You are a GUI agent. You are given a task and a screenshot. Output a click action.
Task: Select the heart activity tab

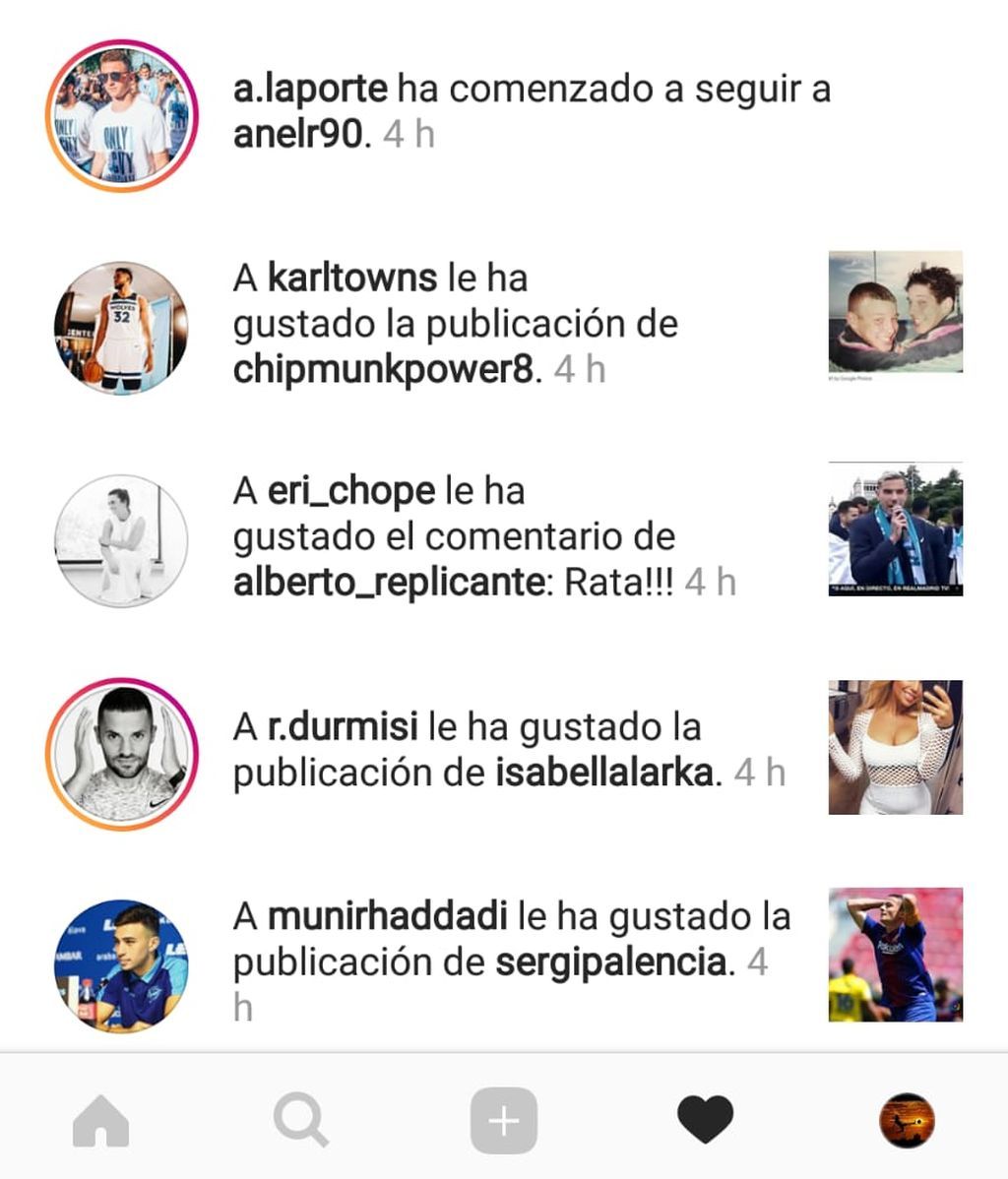point(706,1120)
